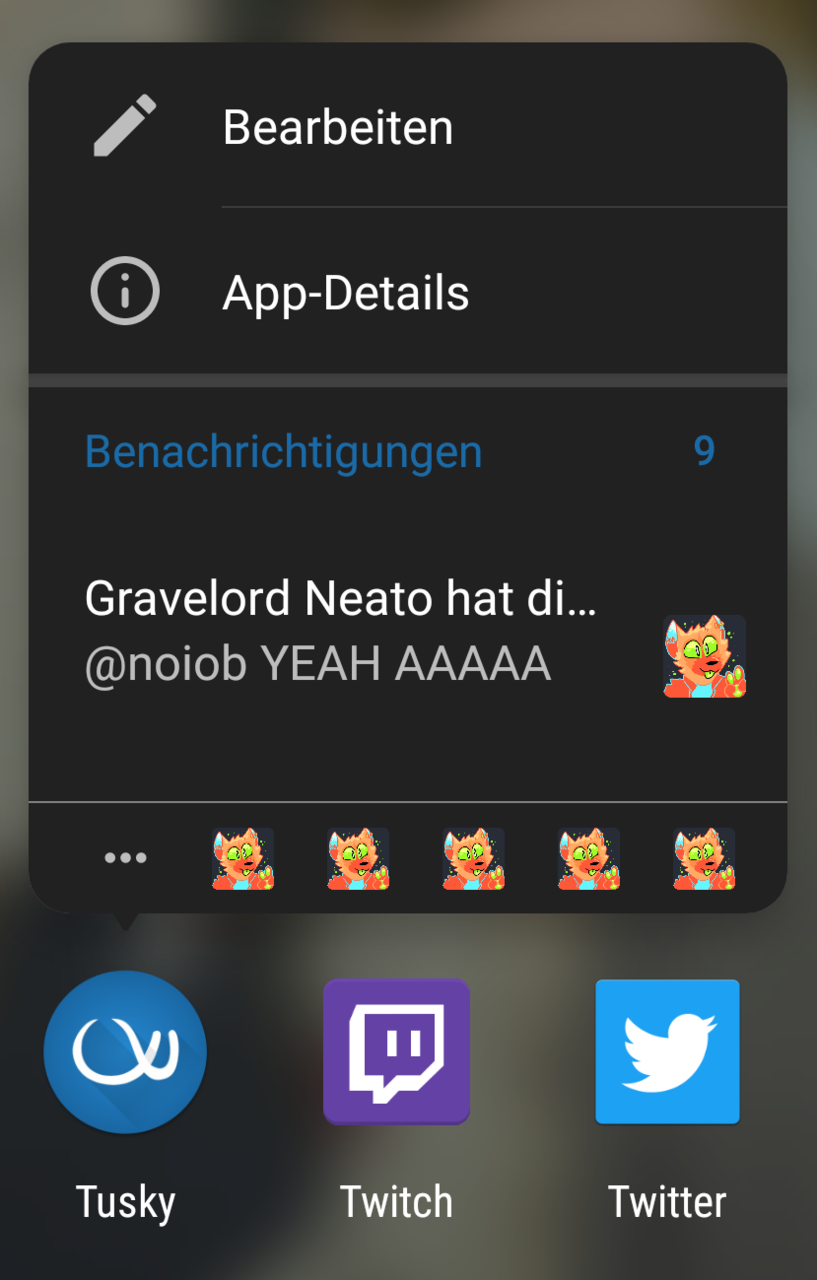Viewport: 817px width, 1280px height.
Task: Start the Twitter app
Action: tap(667, 1052)
